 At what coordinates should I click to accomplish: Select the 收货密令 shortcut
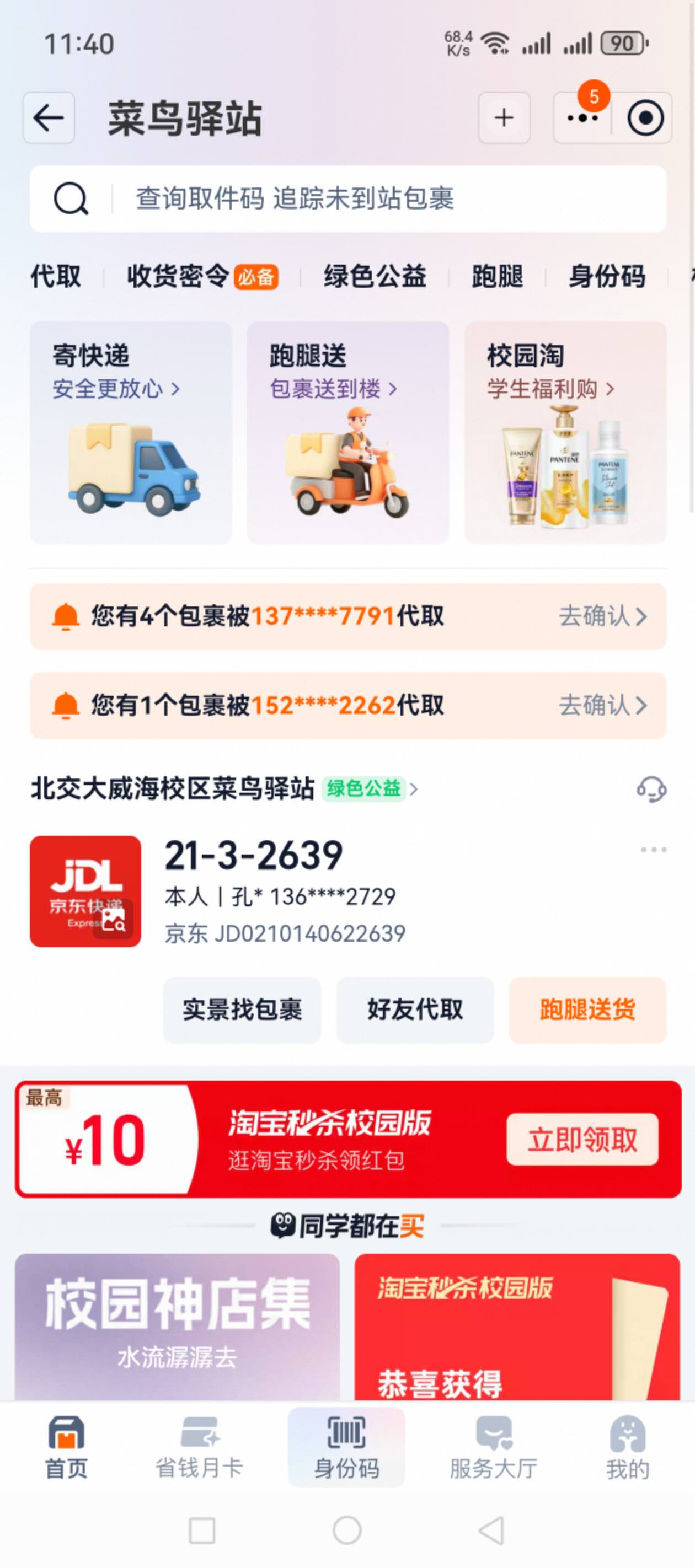click(x=202, y=276)
